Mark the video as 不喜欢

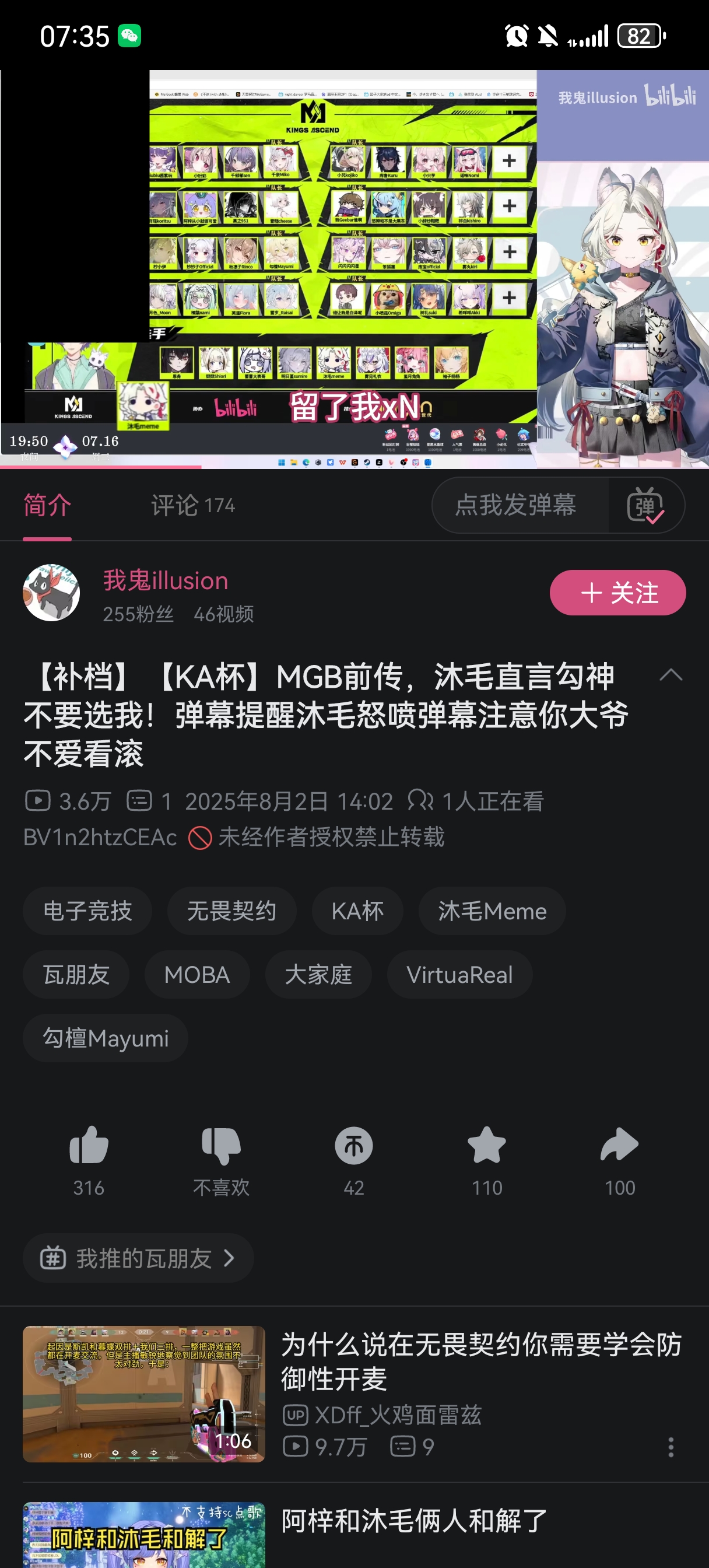click(221, 1161)
